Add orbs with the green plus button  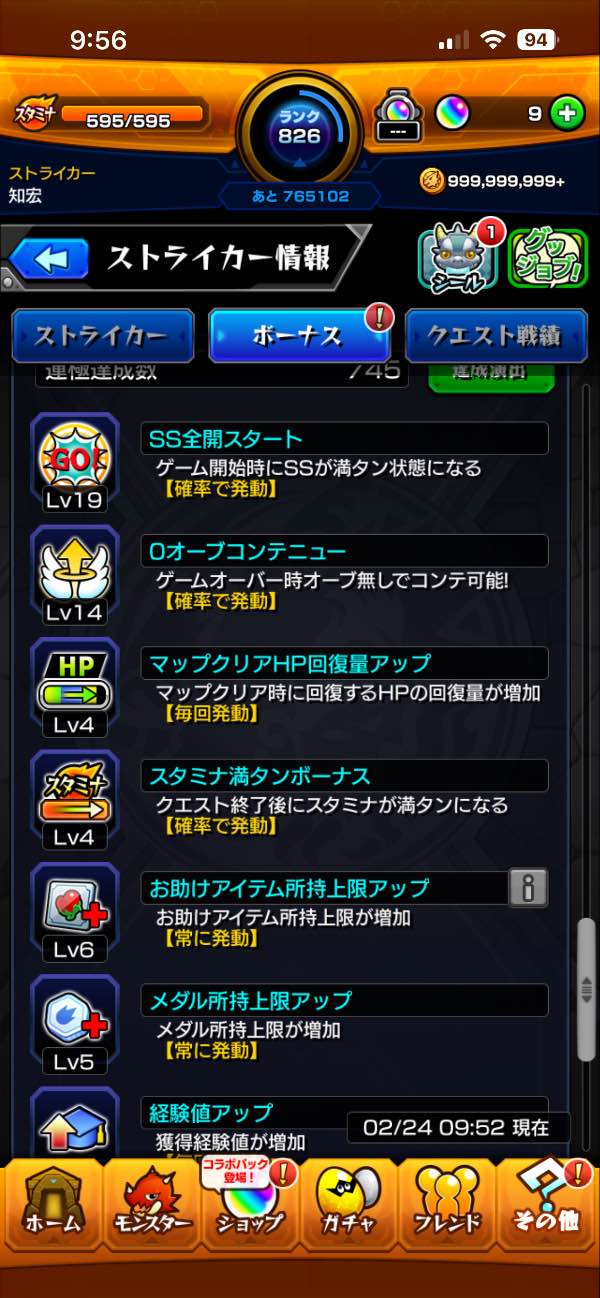(x=568, y=114)
